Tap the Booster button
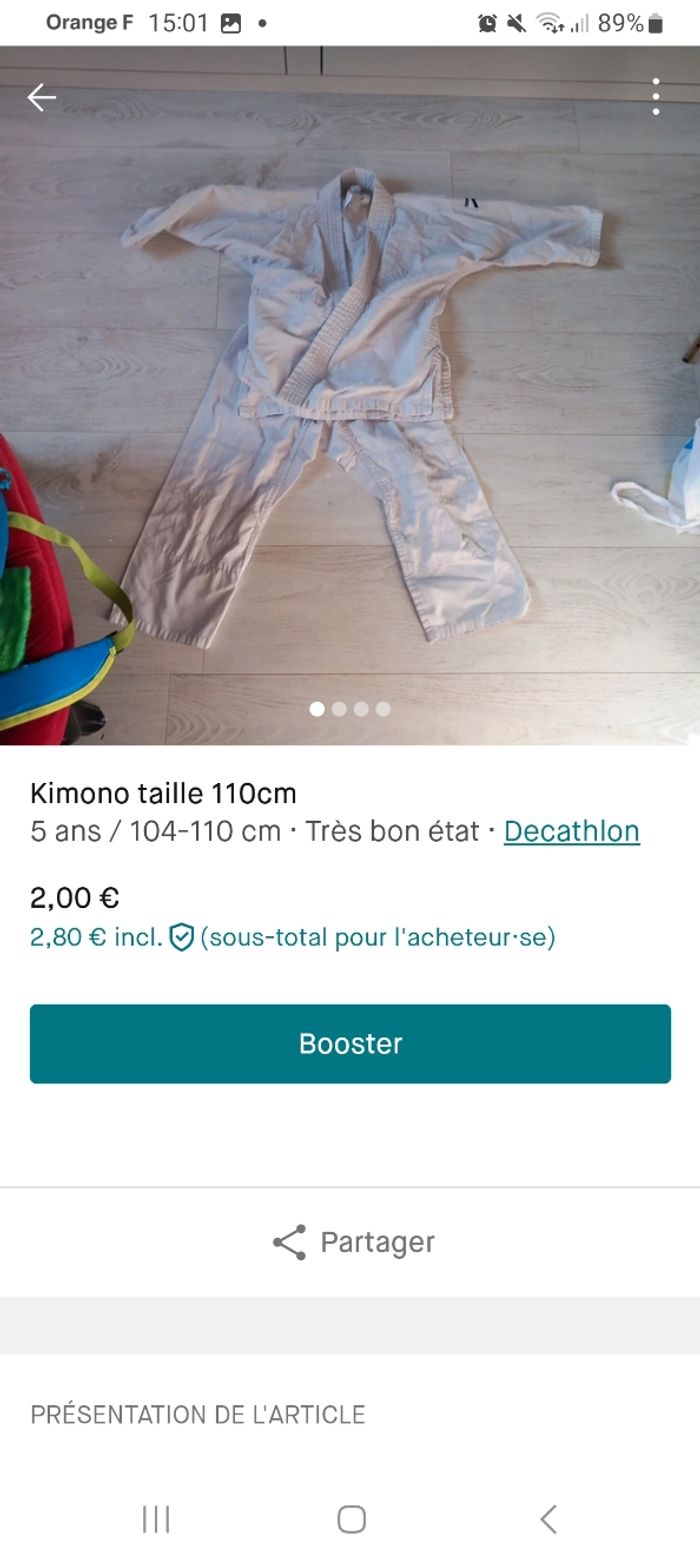 click(x=350, y=1043)
